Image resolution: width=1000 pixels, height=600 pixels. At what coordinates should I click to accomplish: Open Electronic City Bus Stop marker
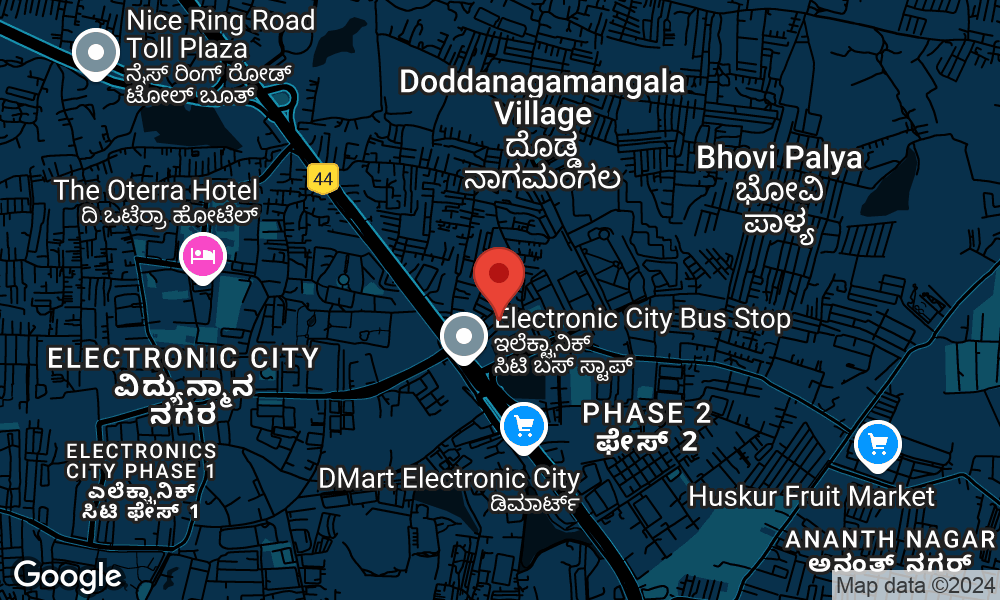tap(464, 337)
